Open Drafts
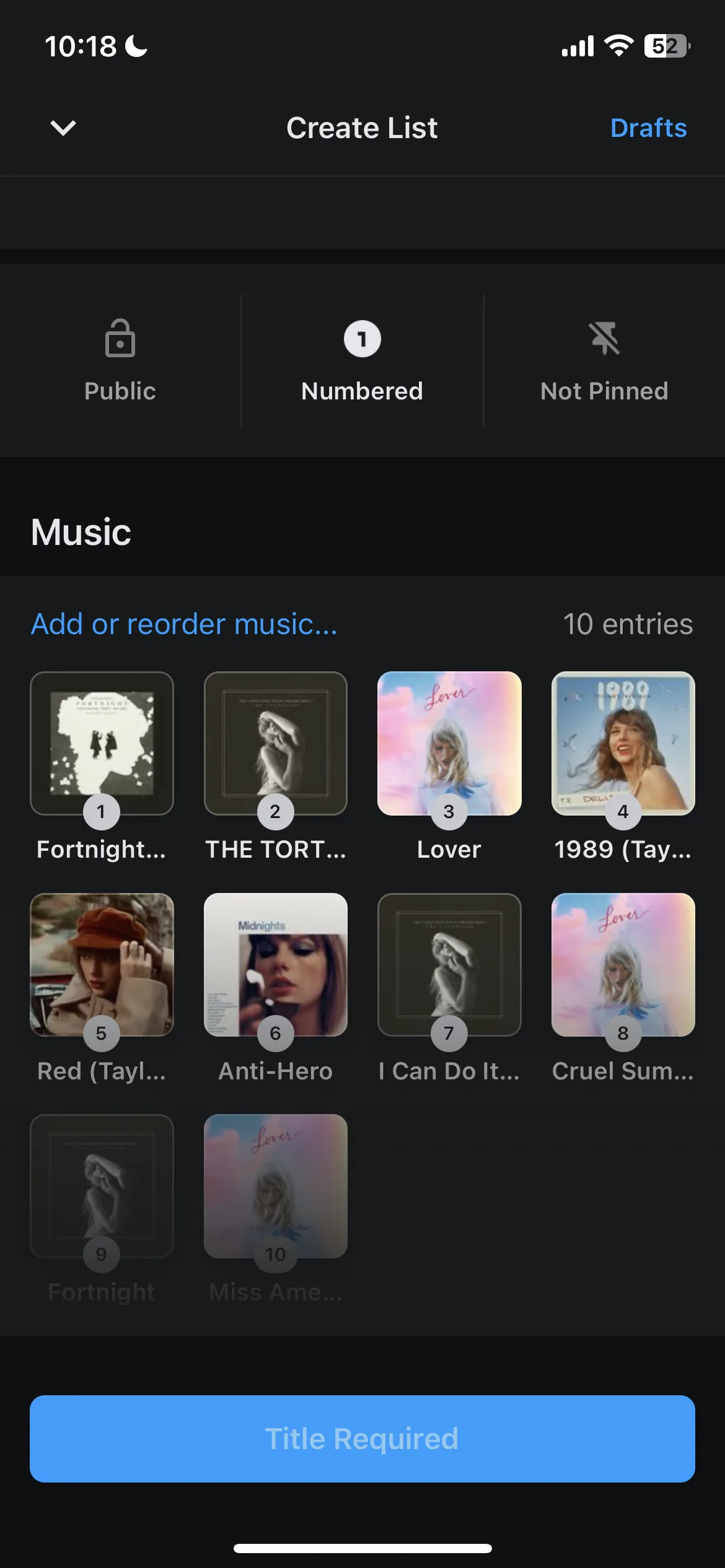 (648, 128)
